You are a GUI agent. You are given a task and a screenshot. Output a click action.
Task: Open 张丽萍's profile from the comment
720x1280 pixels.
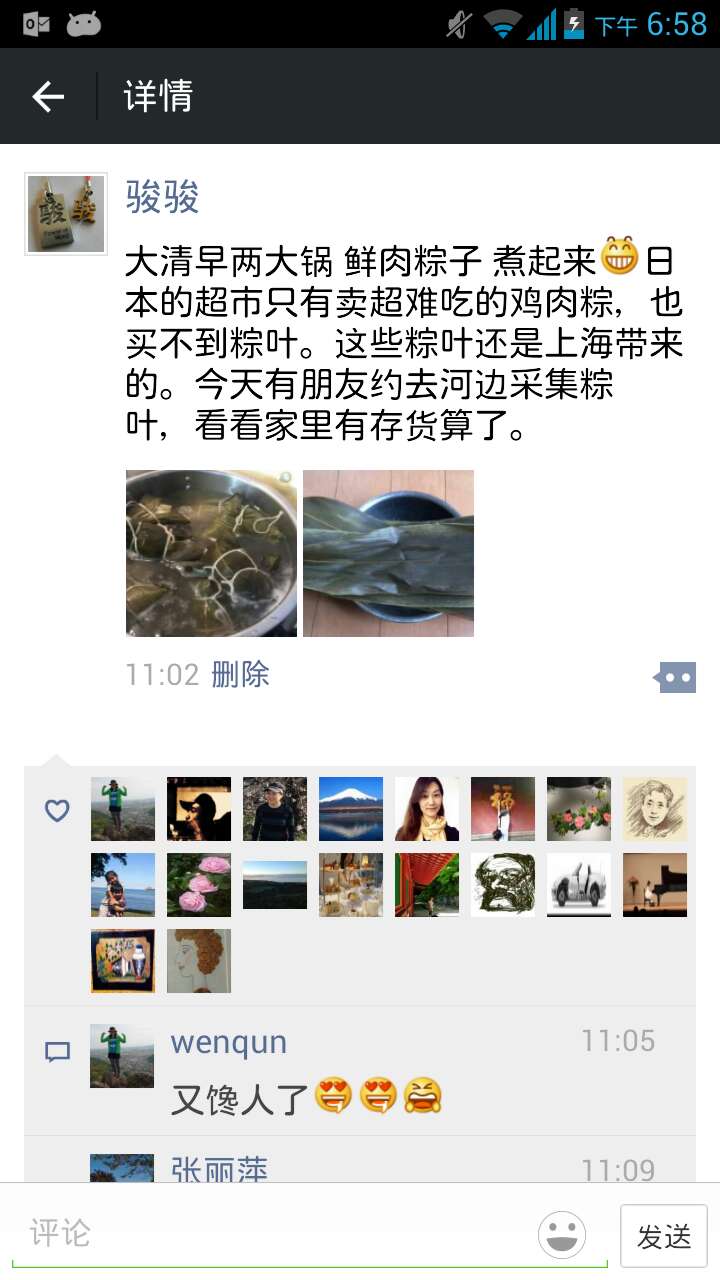[x=219, y=1169]
